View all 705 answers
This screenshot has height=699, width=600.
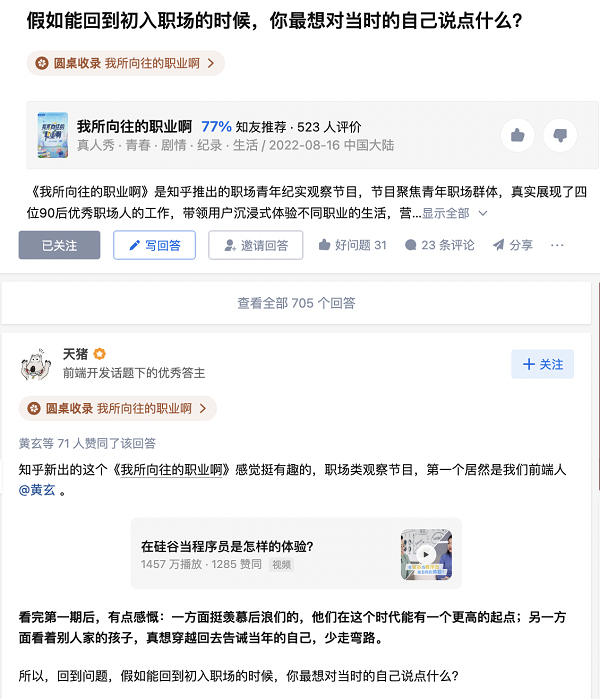point(296,303)
